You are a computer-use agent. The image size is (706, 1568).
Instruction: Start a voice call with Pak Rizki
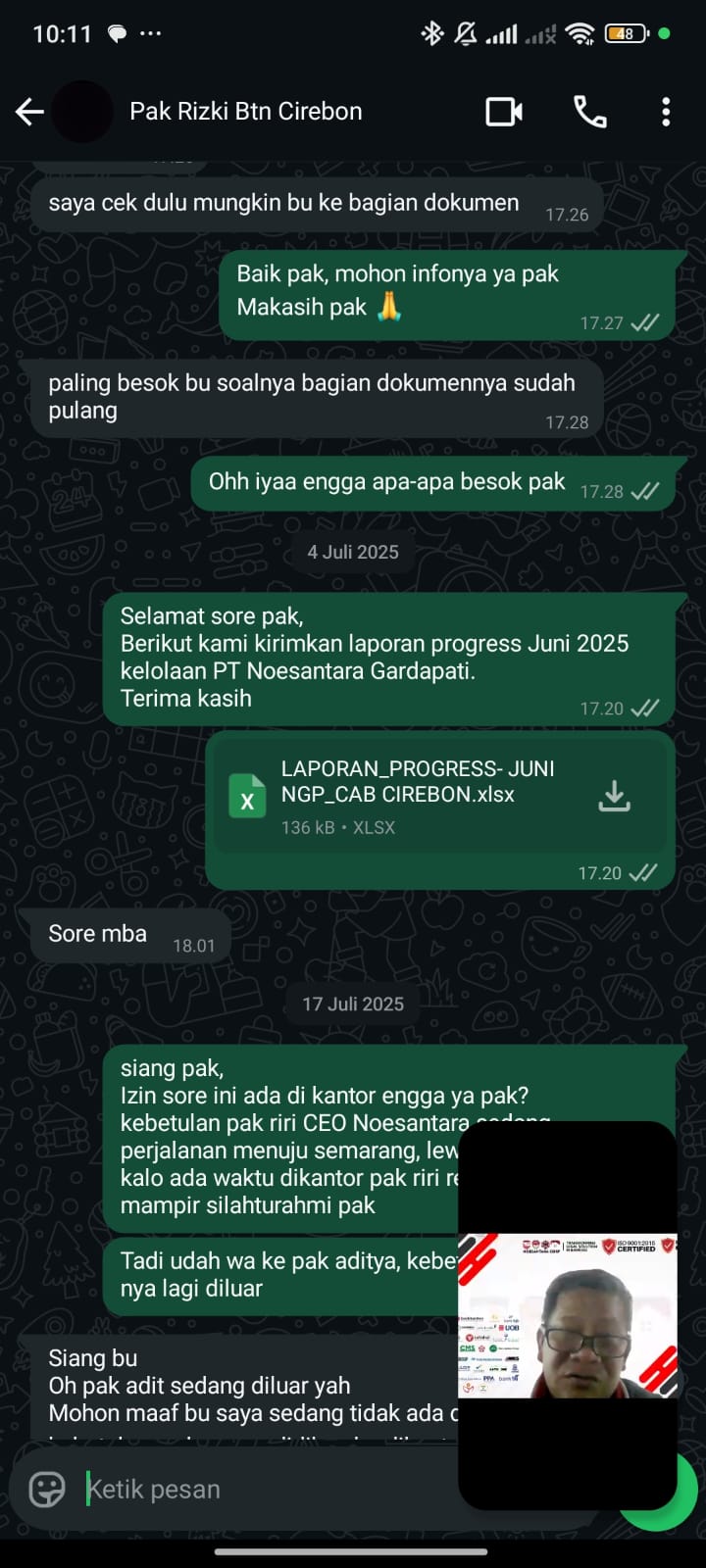tap(589, 112)
